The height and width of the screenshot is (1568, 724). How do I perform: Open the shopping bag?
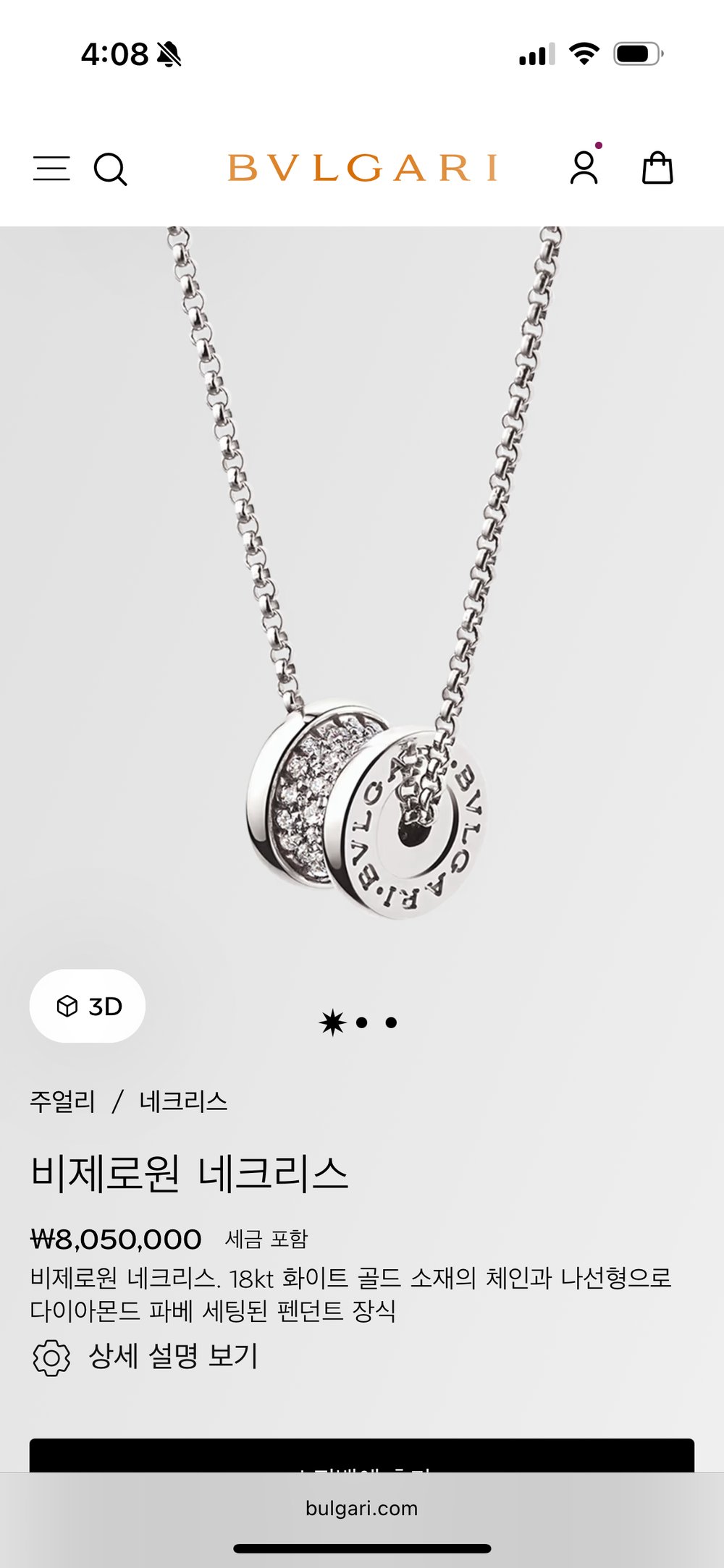click(657, 168)
